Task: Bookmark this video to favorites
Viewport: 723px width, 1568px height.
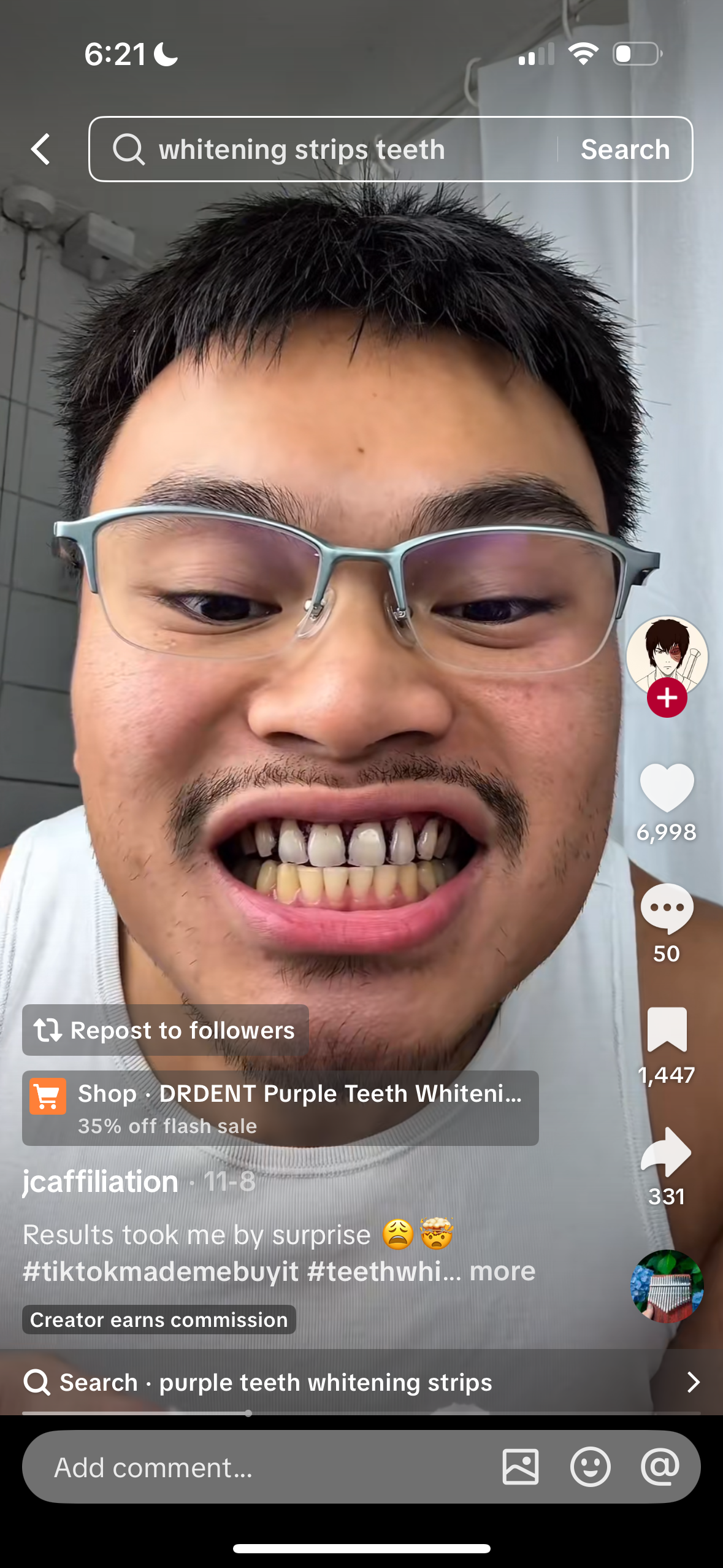Action: click(x=667, y=1029)
